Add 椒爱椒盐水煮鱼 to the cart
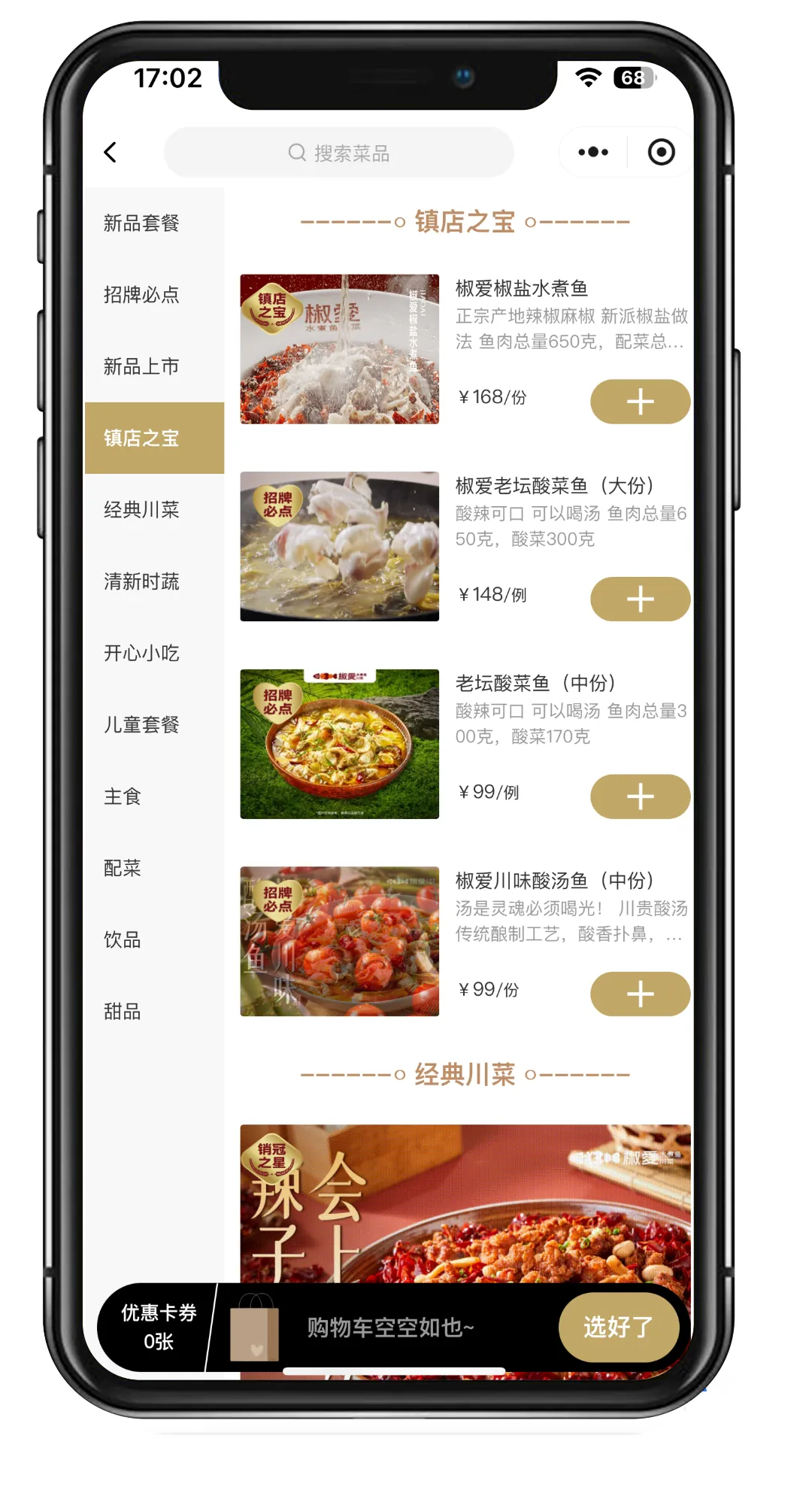This screenshot has width=812, height=1499. pyautogui.click(x=640, y=402)
